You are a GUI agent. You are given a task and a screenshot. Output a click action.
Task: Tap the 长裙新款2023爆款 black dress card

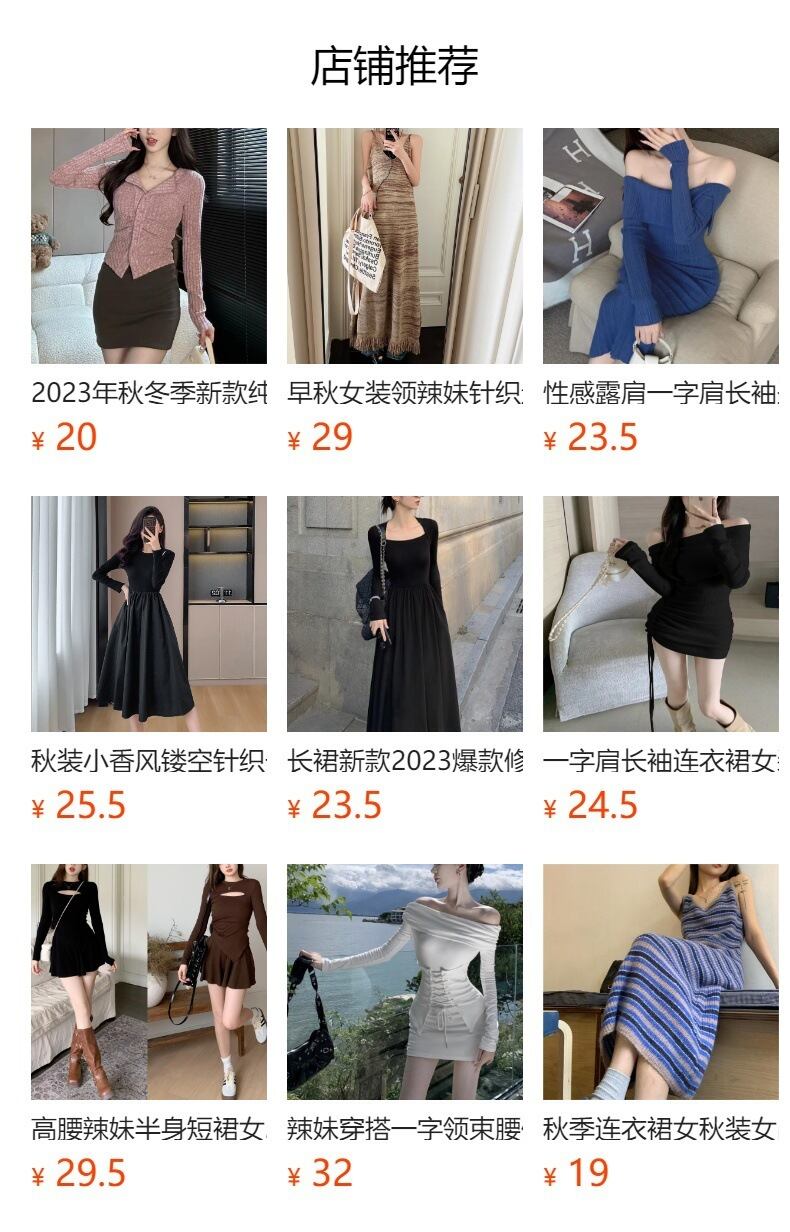tap(404, 614)
